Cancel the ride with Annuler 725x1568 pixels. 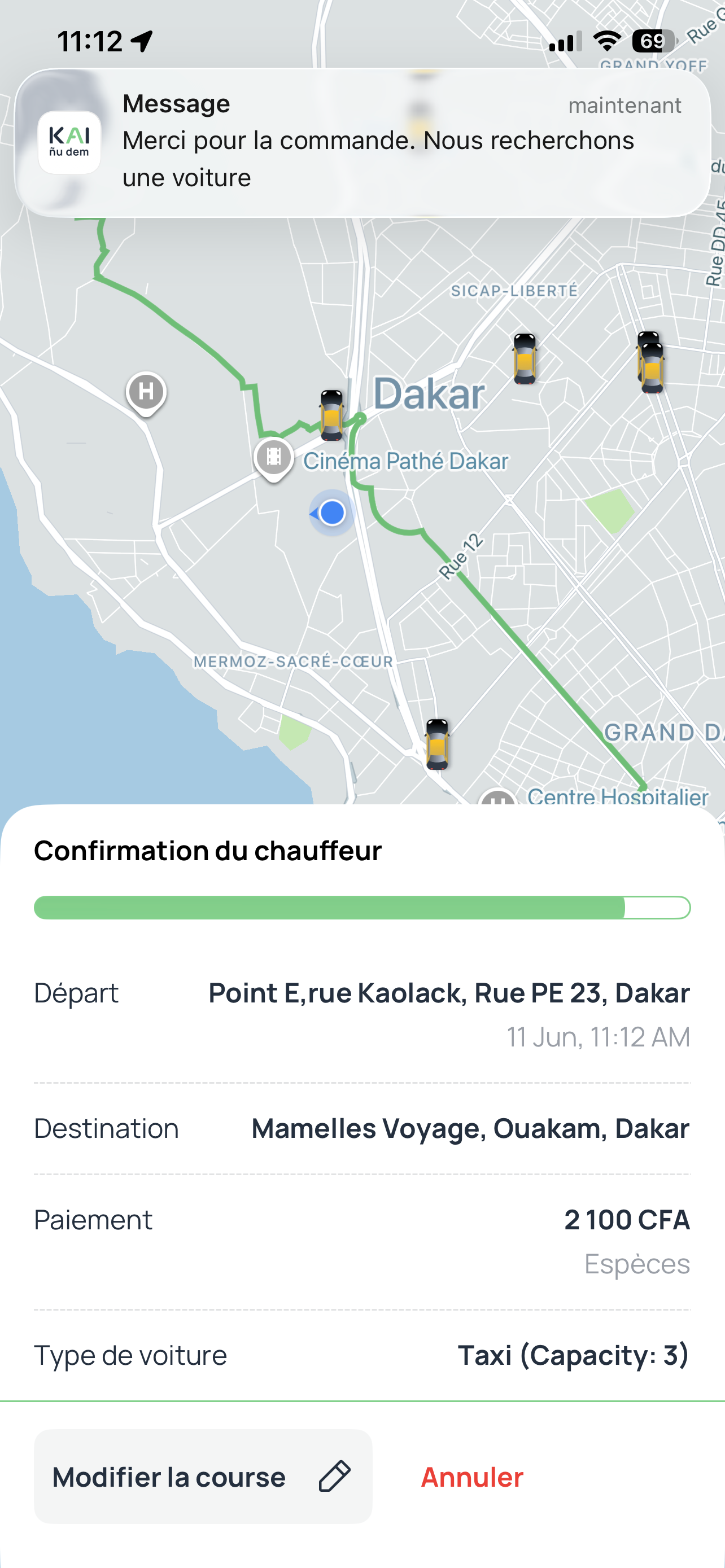(472, 1476)
